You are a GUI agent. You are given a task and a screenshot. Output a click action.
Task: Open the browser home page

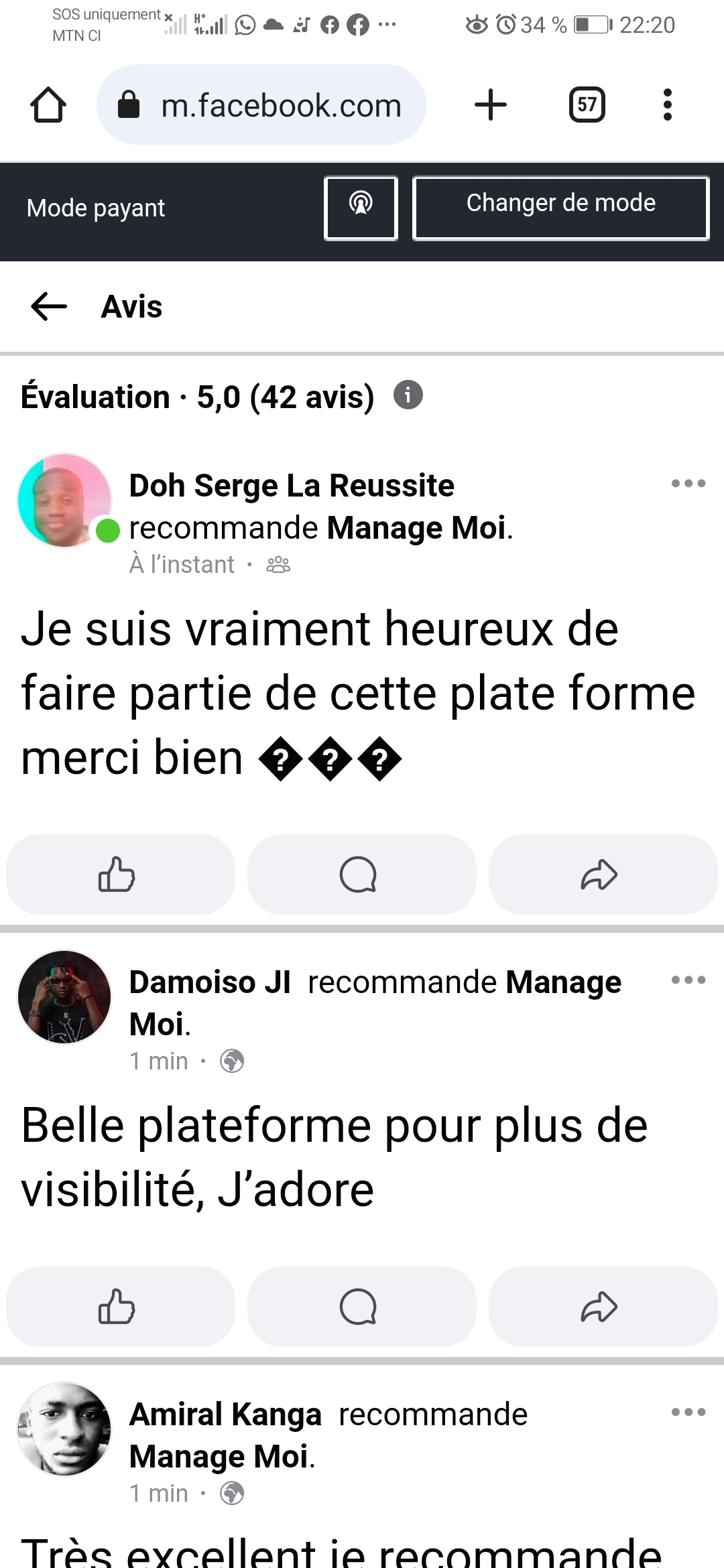point(48,105)
